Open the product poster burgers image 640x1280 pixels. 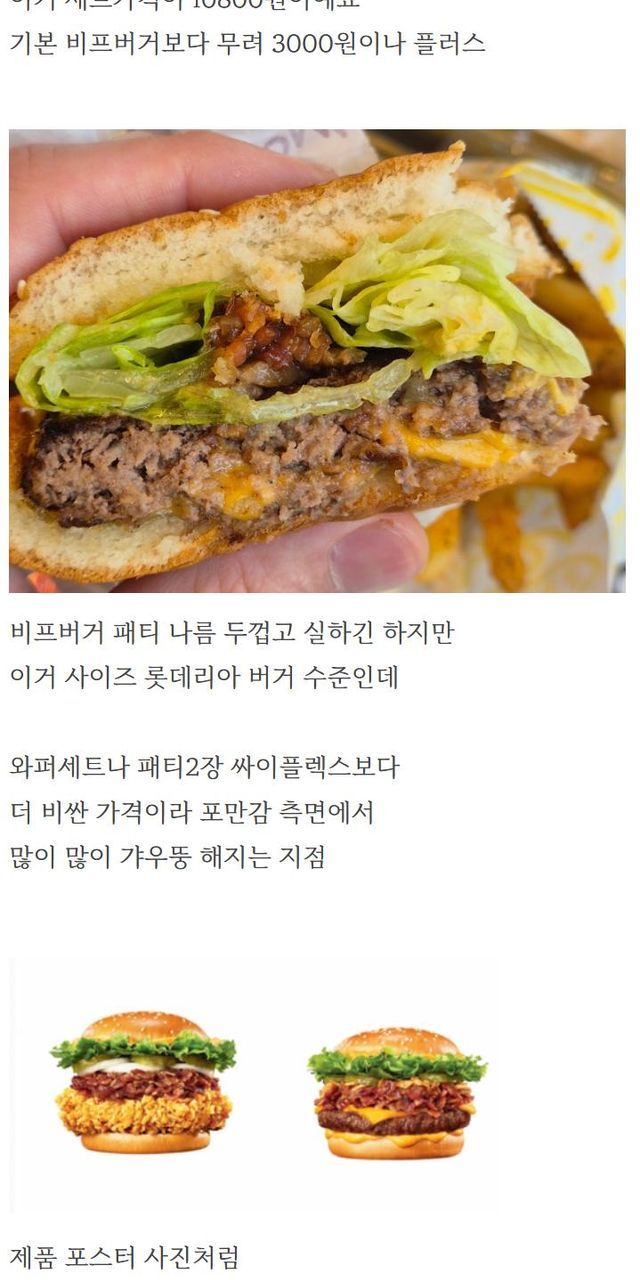pos(255,1086)
